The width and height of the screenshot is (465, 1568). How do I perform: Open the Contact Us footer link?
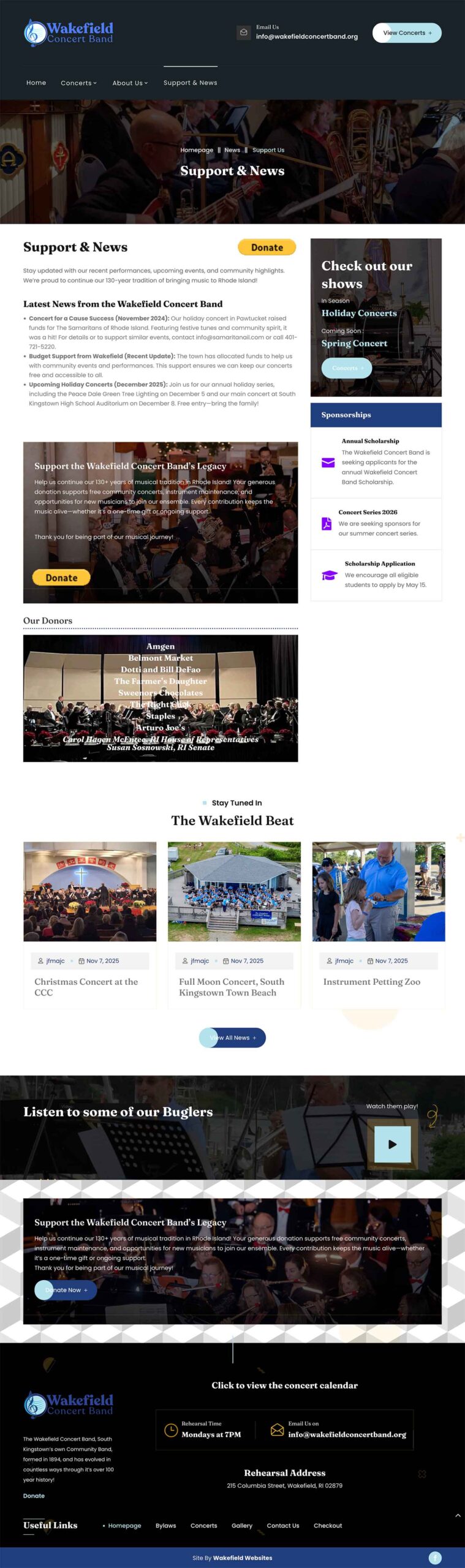pyautogui.click(x=282, y=1526)
